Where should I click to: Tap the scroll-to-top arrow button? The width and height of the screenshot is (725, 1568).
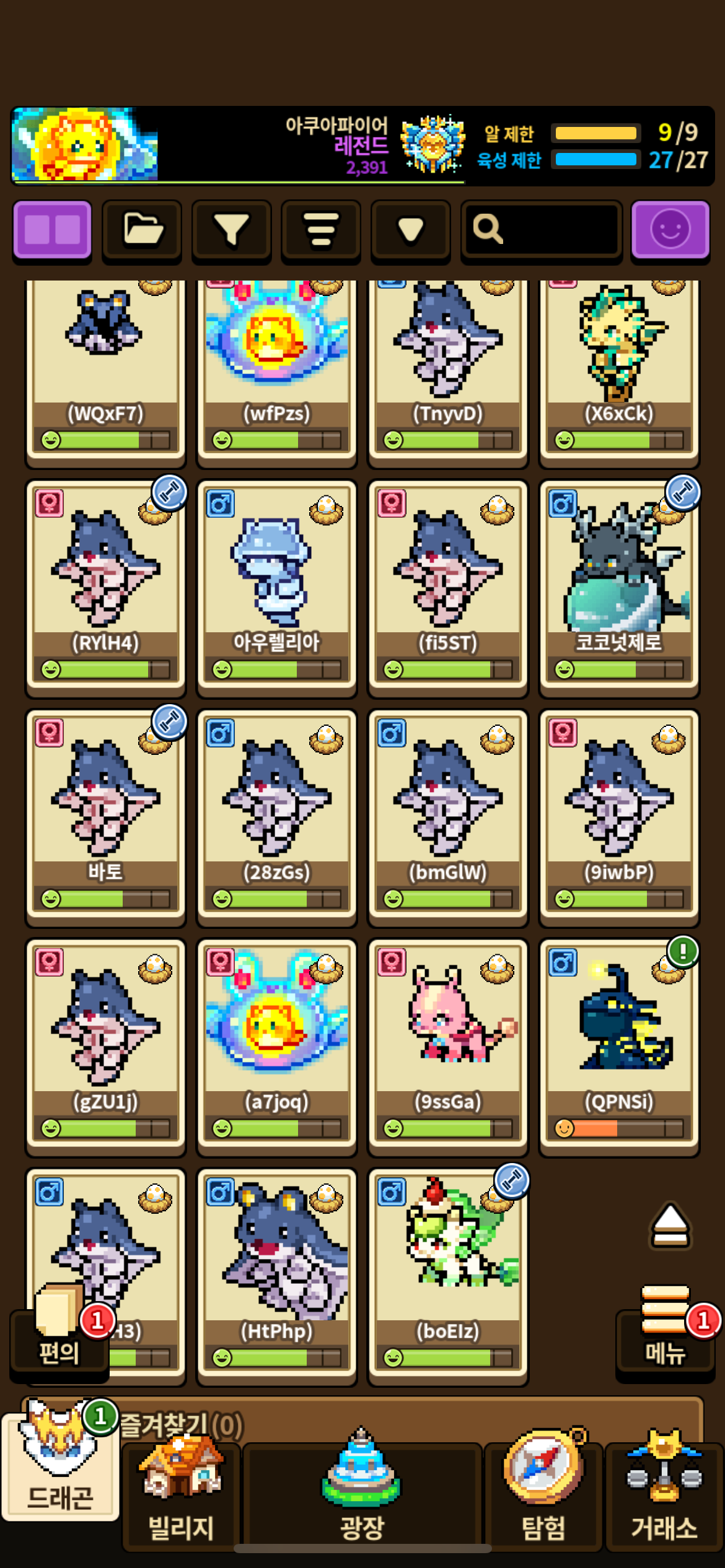(x=670, y=1226)
